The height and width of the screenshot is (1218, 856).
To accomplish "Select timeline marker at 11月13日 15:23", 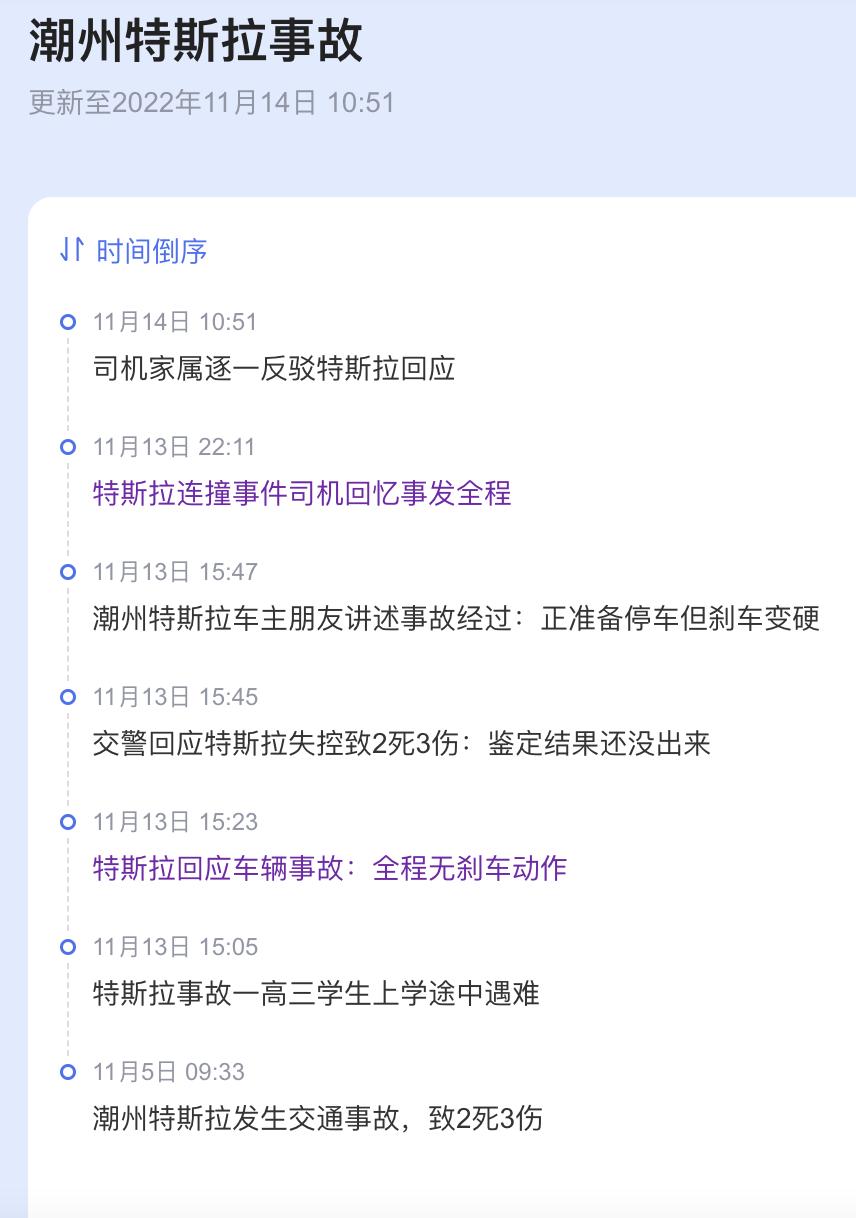I will point(67,822).
